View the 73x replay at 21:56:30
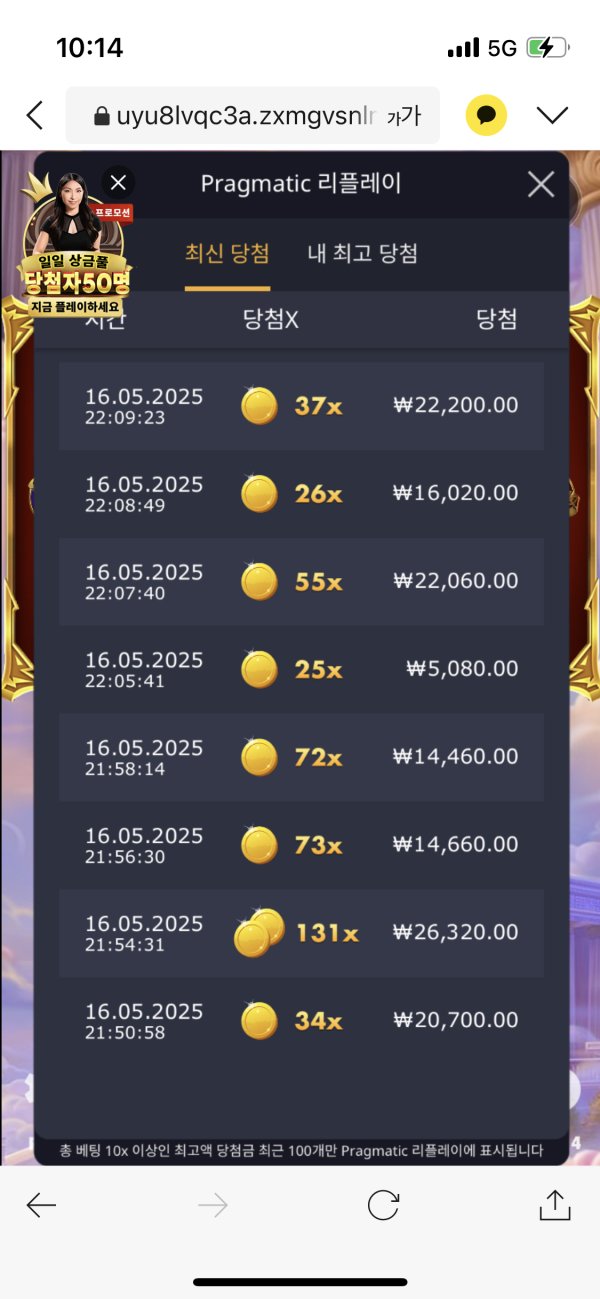This screenshot has height=1299, width=600. click(x=301, y=845)
